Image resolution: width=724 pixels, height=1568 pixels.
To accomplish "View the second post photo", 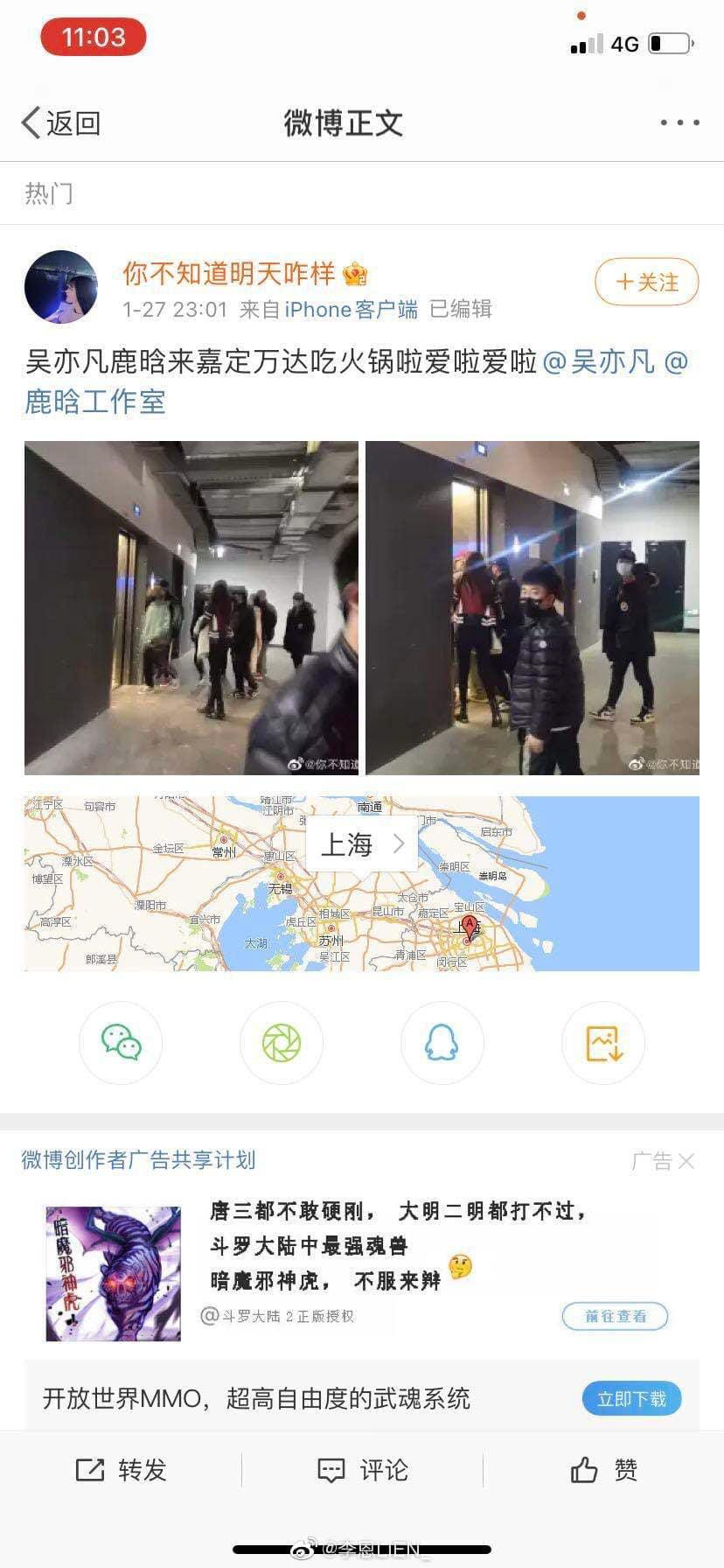I will tap(532, 608).
